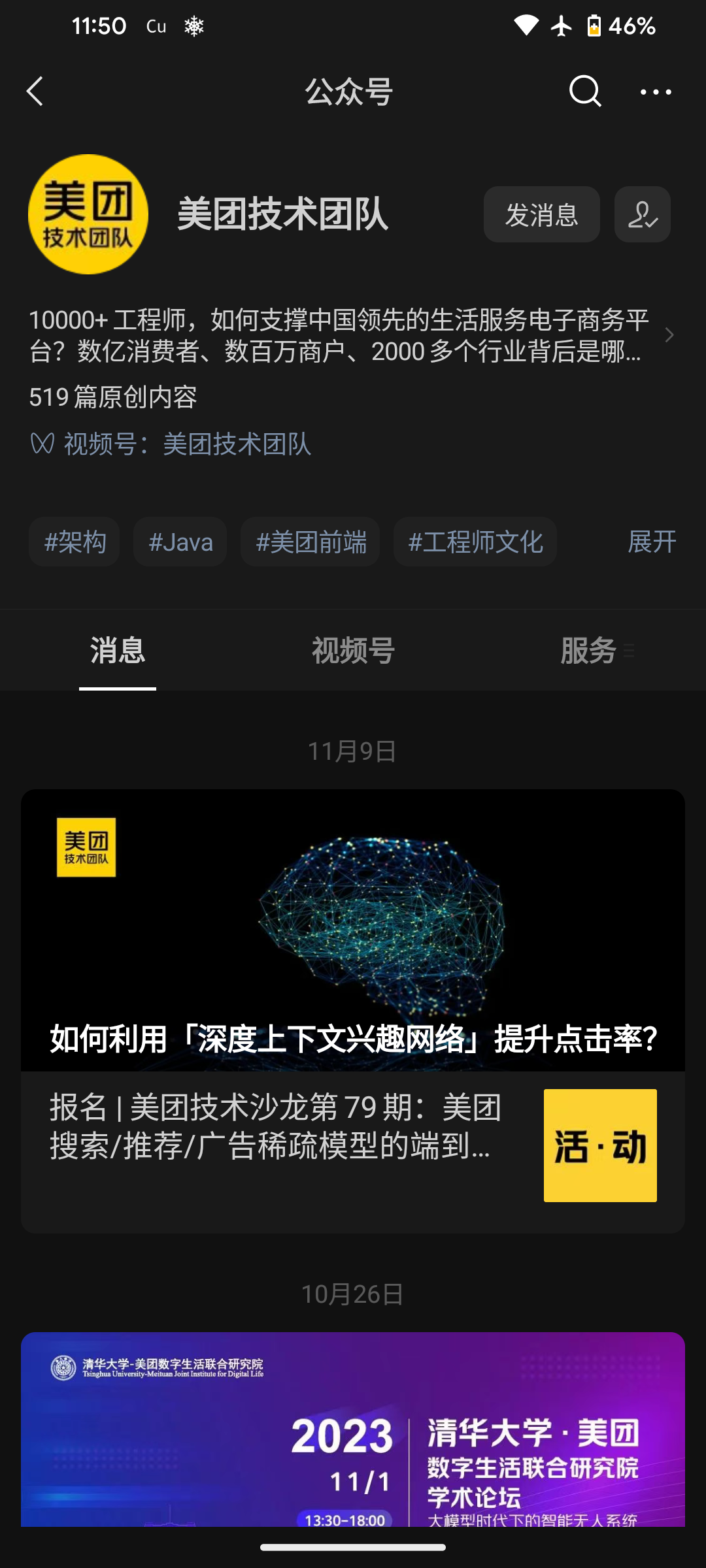Open the search icon in the top bar
This screenshot has height=1568, width=706.
click(x=584, y=91)
